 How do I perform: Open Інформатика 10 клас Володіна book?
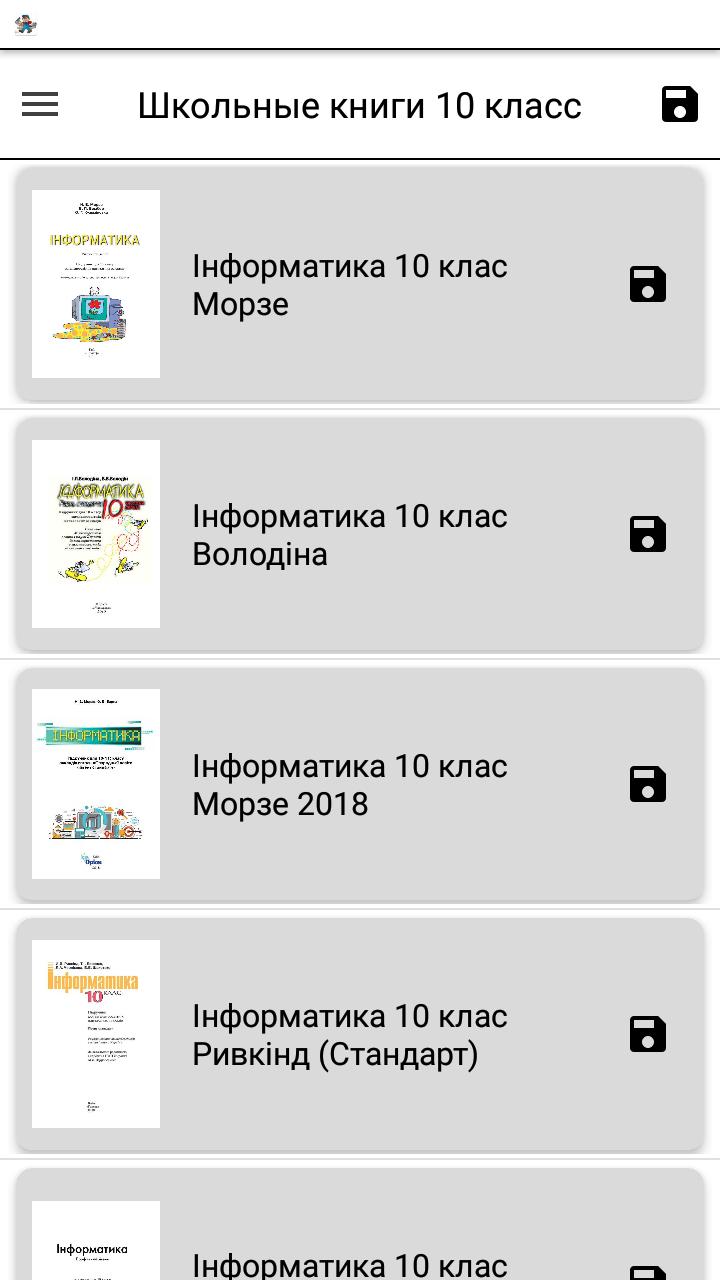(x=350, y=535)
